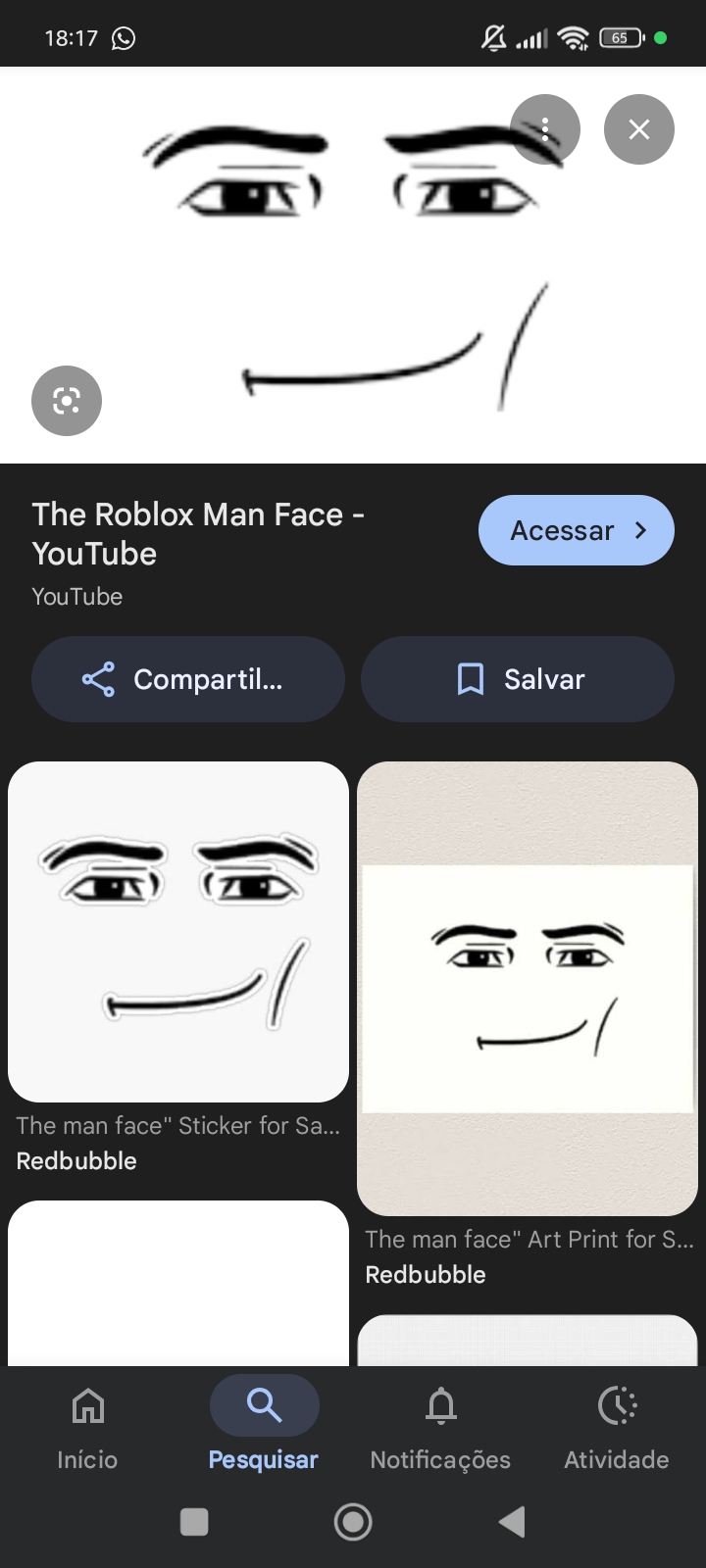The height and width of the screenshot is (1568, 706).
Task: Tap the Acessar button
Action: coord(577,530)
